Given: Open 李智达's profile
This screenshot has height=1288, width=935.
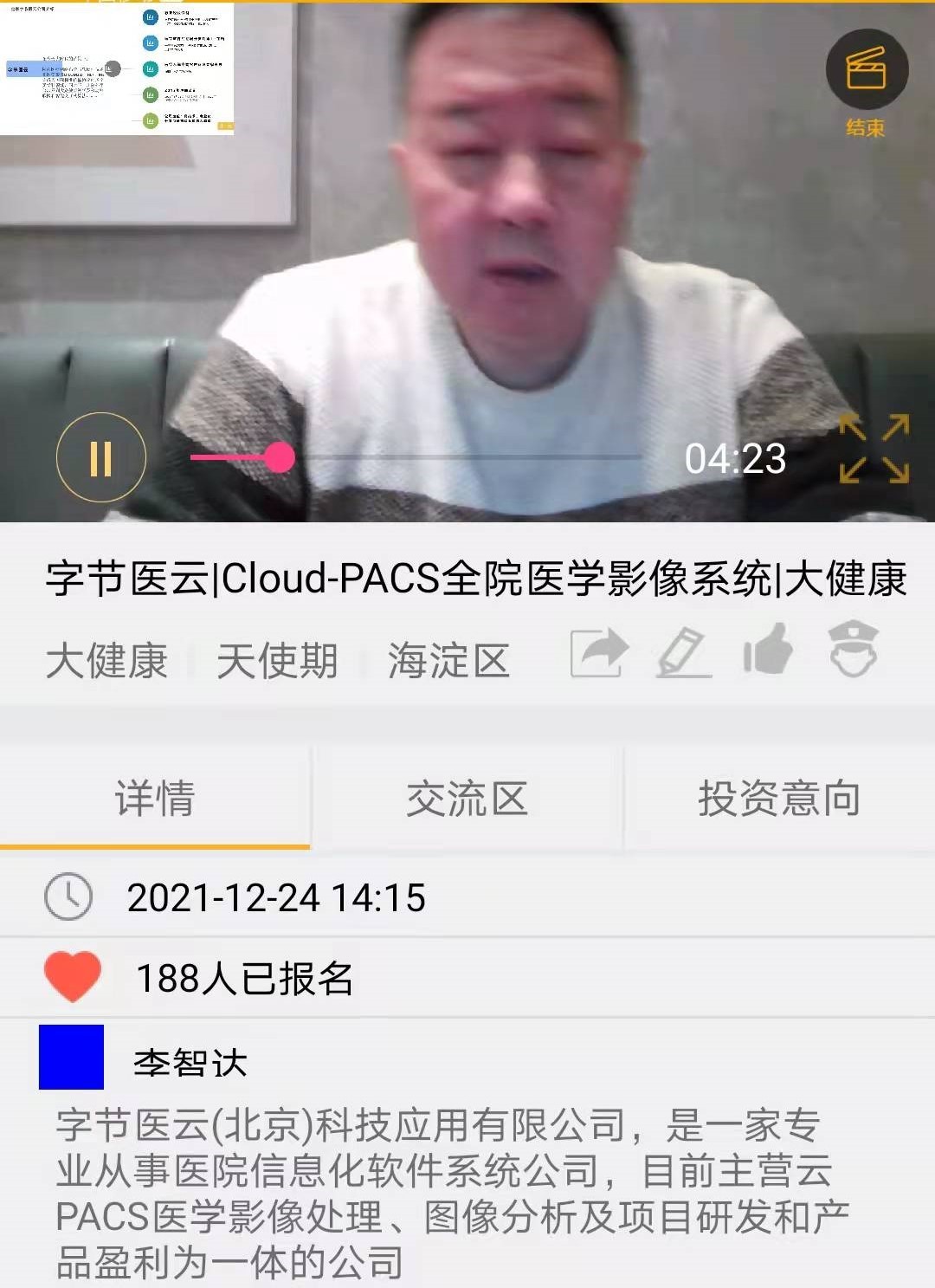Looking at the screenshot, I should [x=190, y=1061].
